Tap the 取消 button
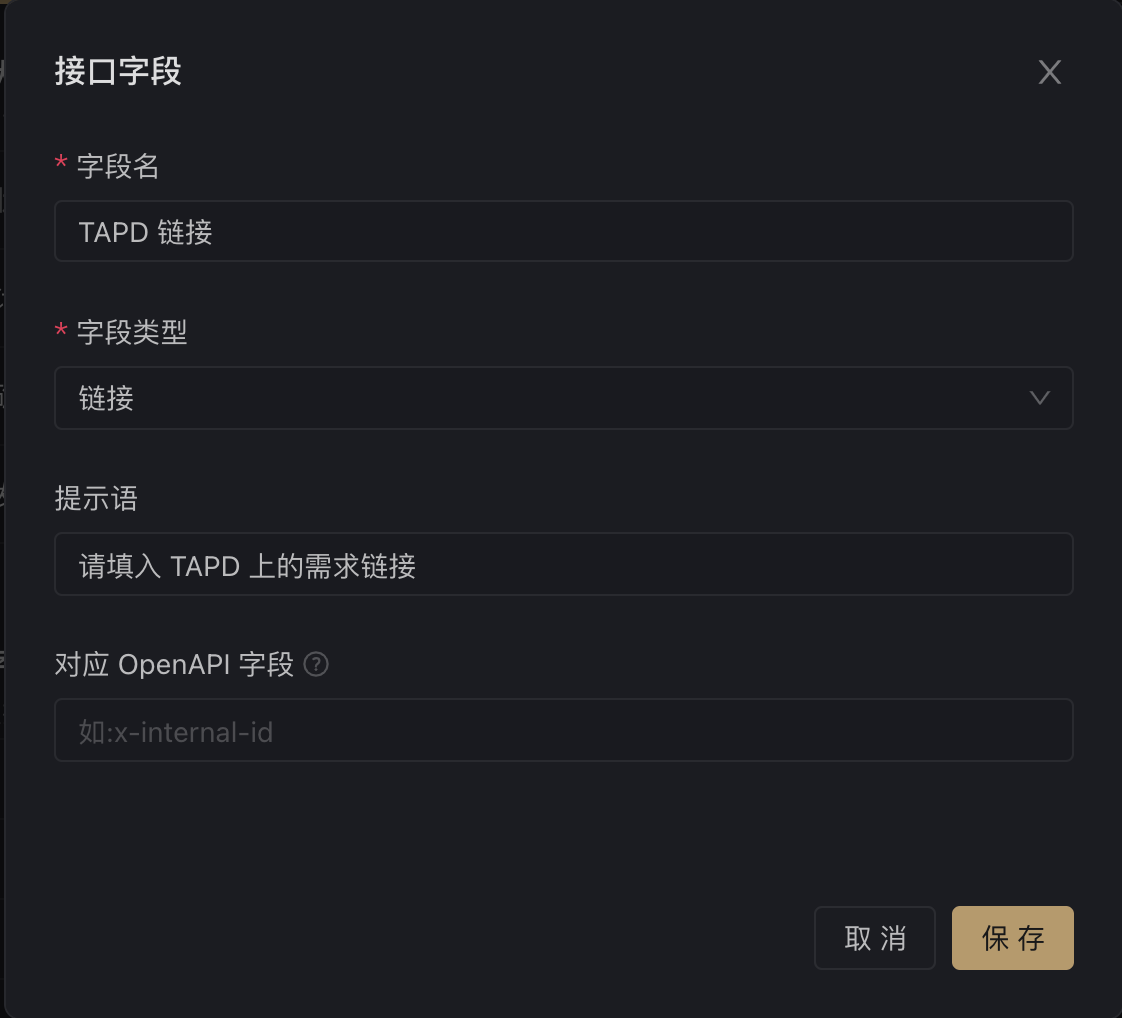Image resolution: width=1122 pixels, height=1018 pixels. click(x=874, y=938)
